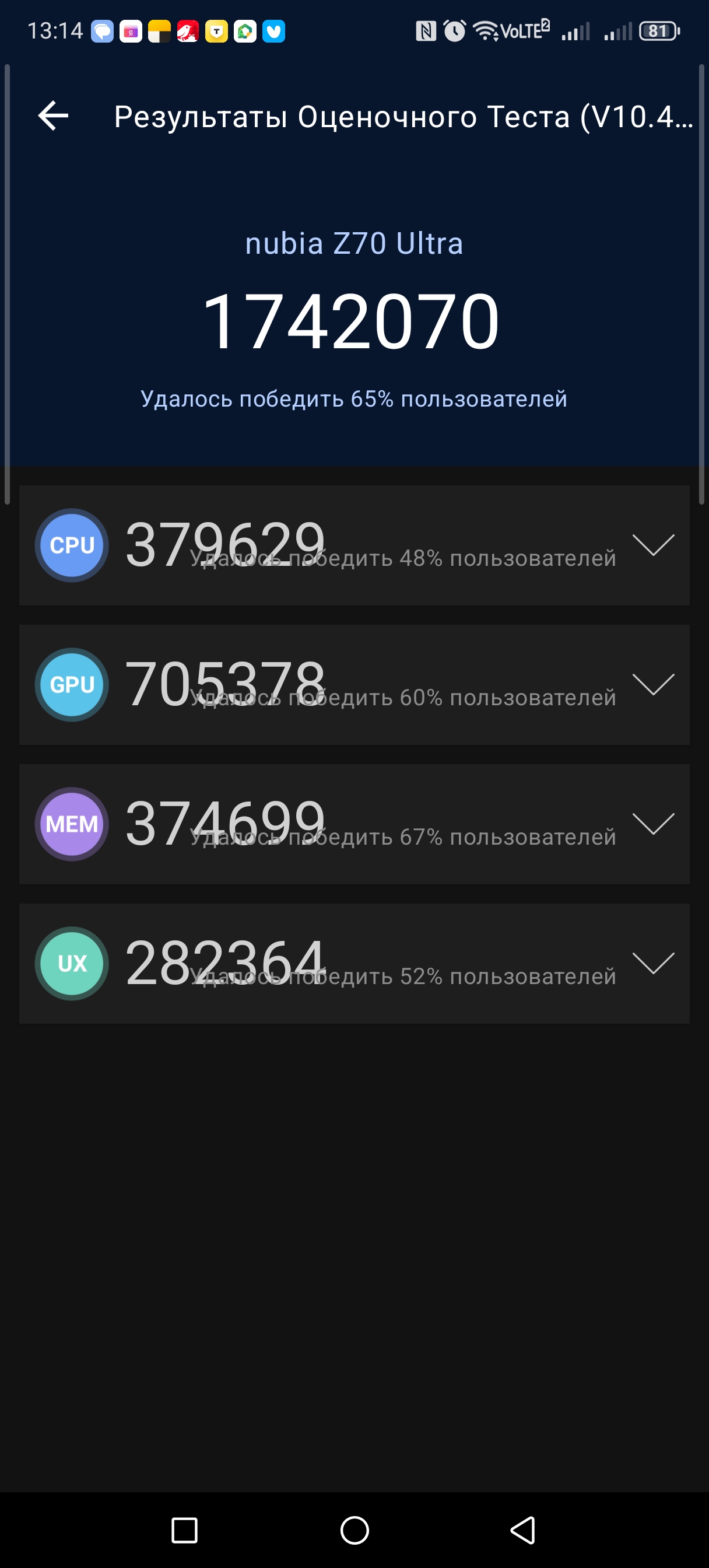Show details for the MEM score

pyautogui.click(x=653, y=824)
